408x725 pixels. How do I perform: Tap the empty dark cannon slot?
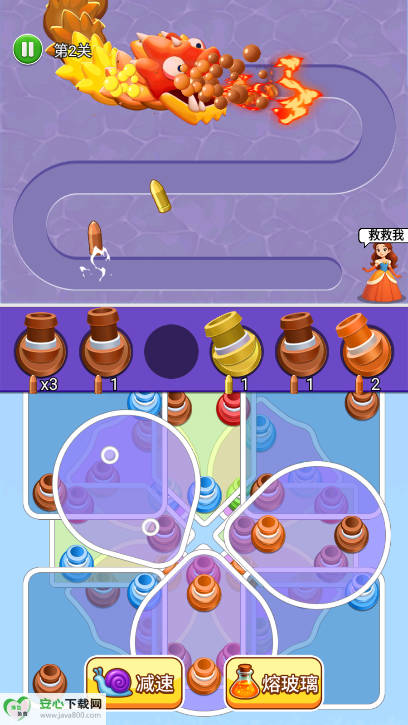(x=171, y=351)
